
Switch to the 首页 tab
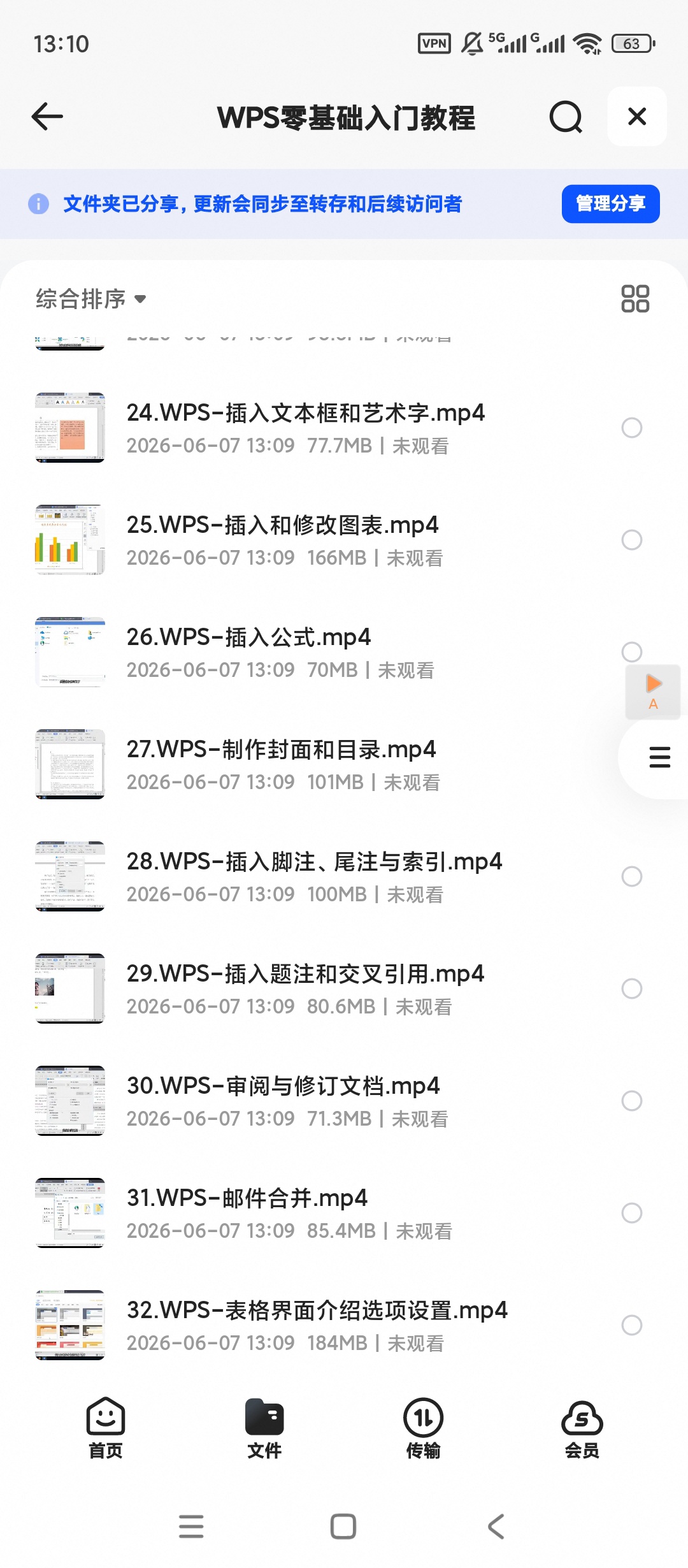(106, 1428)
